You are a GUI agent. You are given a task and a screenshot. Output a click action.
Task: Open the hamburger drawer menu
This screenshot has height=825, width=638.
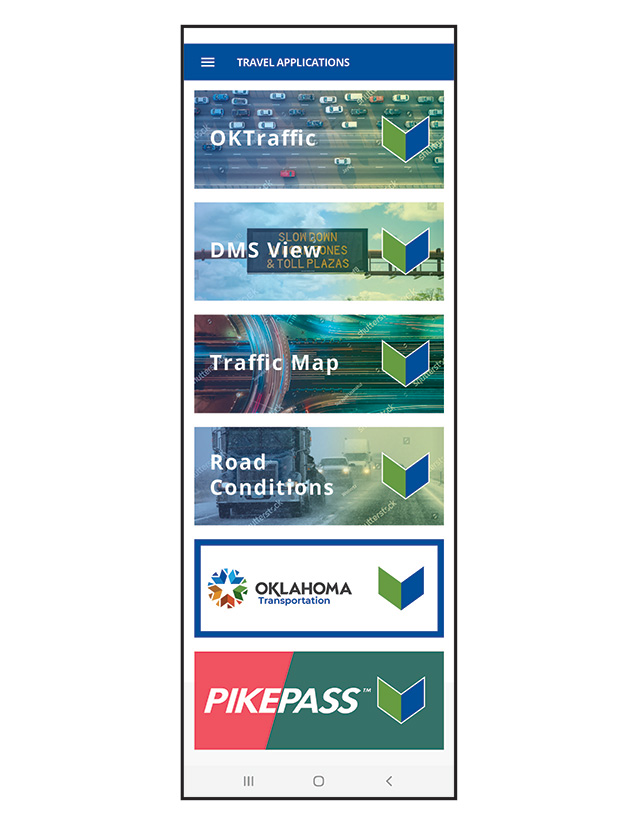208,62
